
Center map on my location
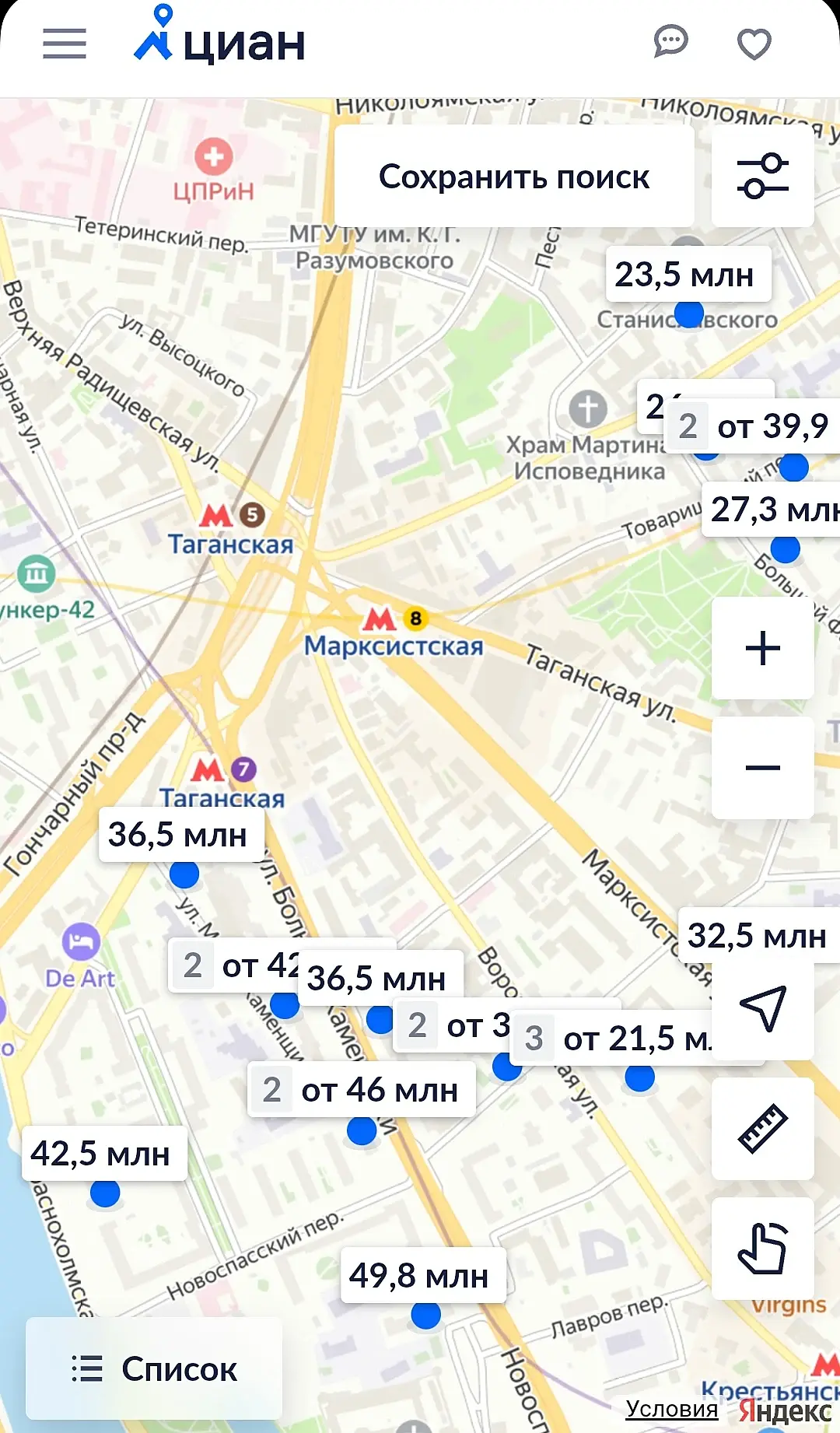pyautogui.click(x=762, y=1008)
